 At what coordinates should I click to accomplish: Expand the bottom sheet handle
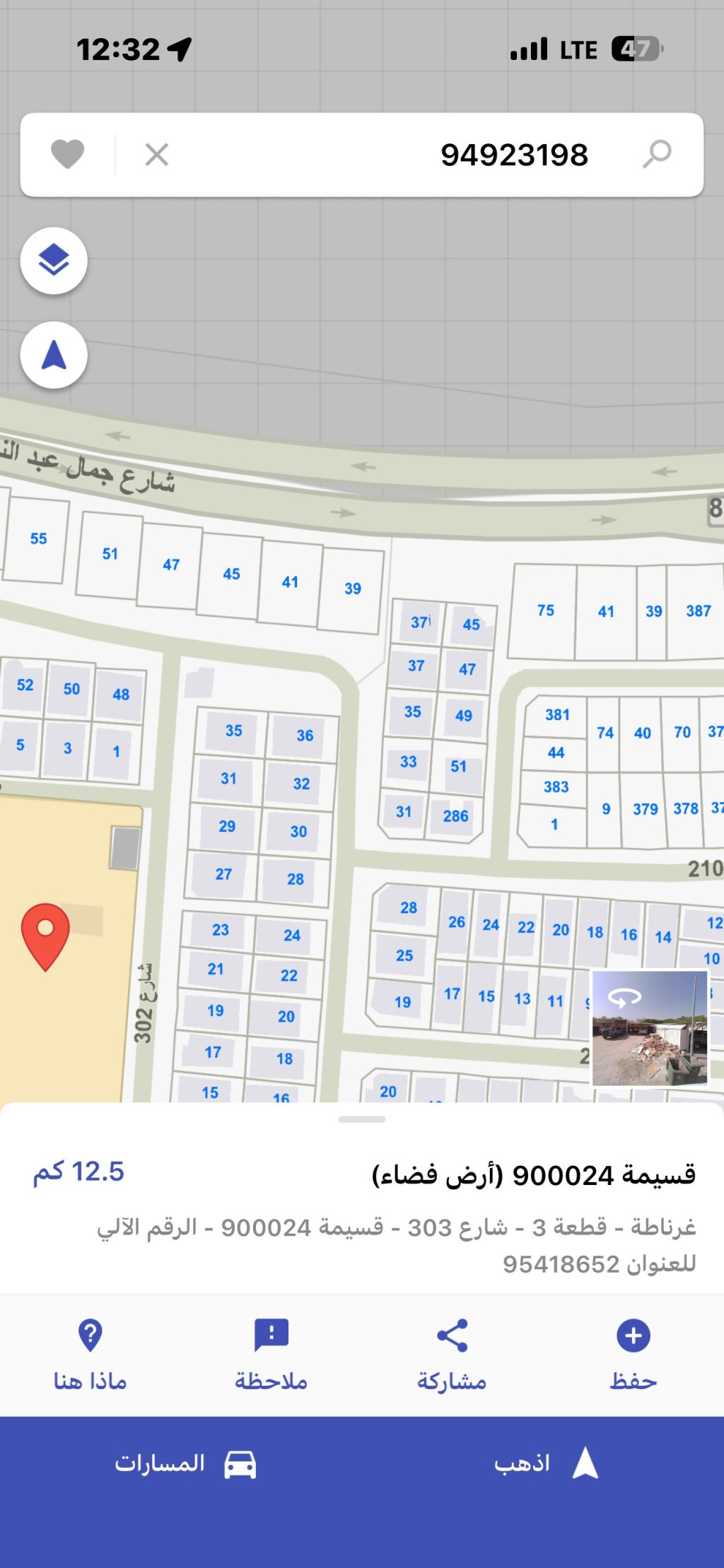(x=362, y=1119)
